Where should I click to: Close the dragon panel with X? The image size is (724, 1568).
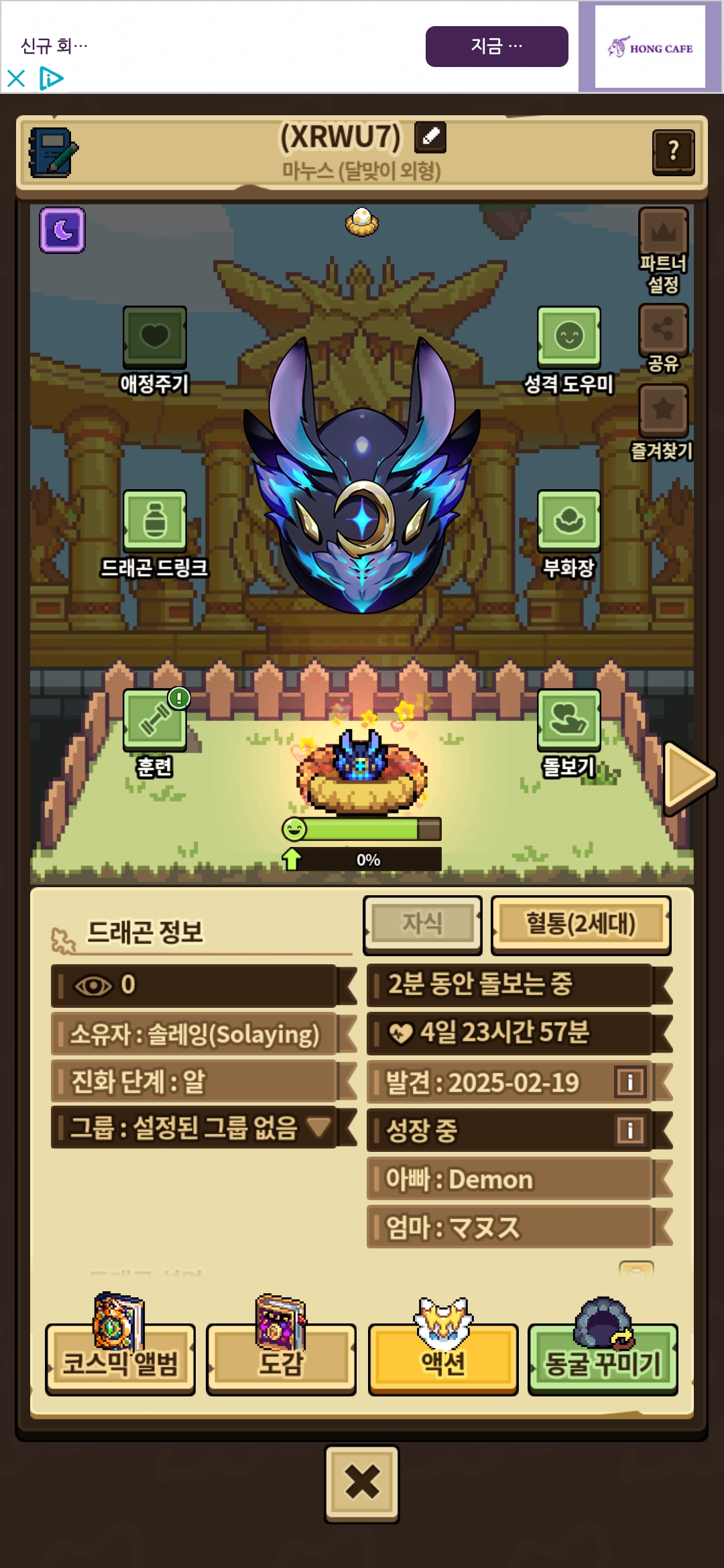click(x=362, y=1484)
